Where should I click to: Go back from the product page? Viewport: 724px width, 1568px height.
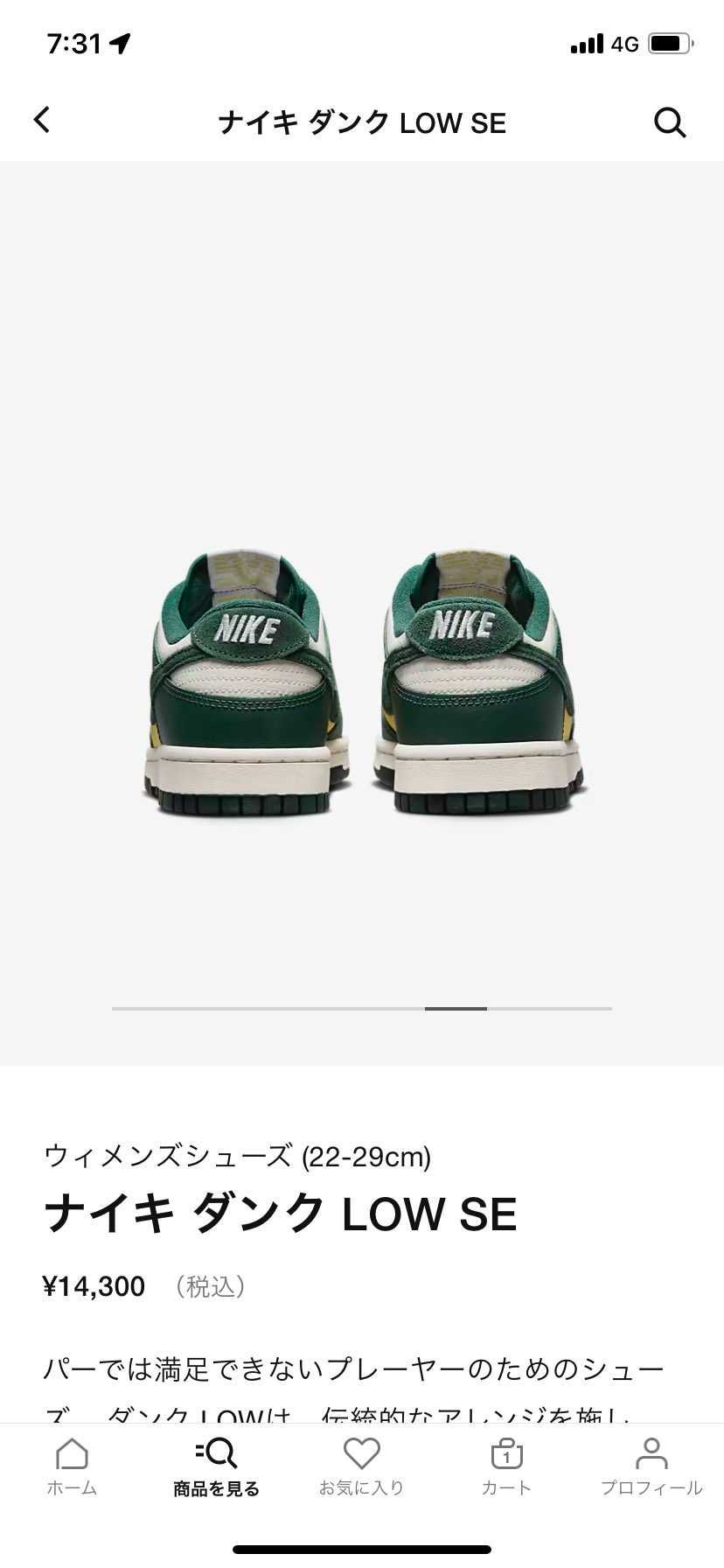[42, 121]
